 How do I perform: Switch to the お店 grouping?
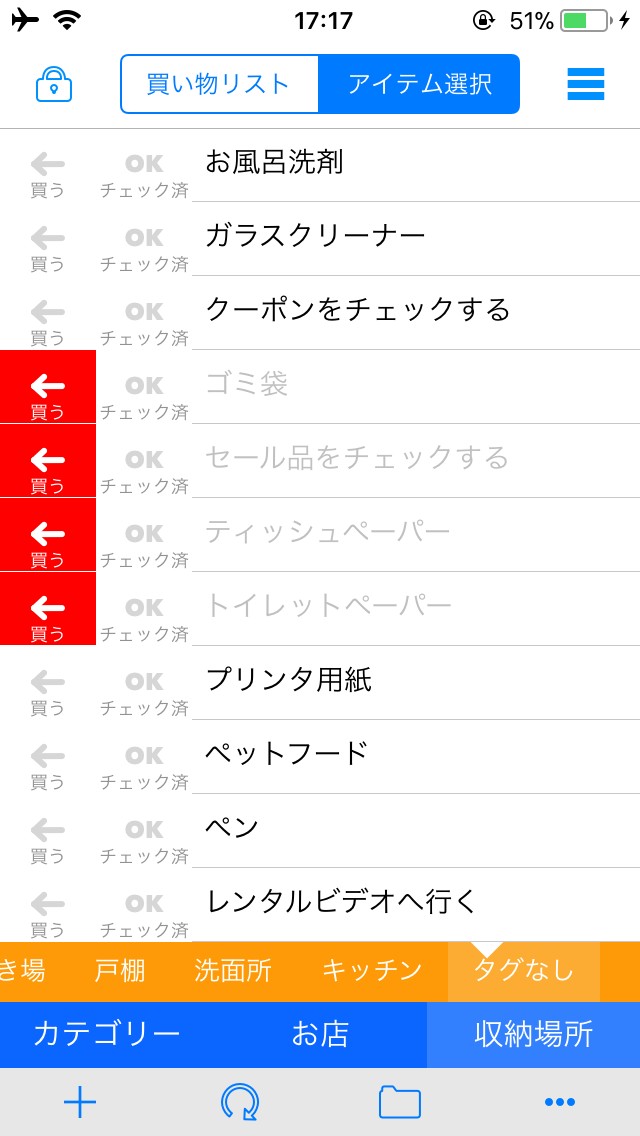click(320, 1034)
